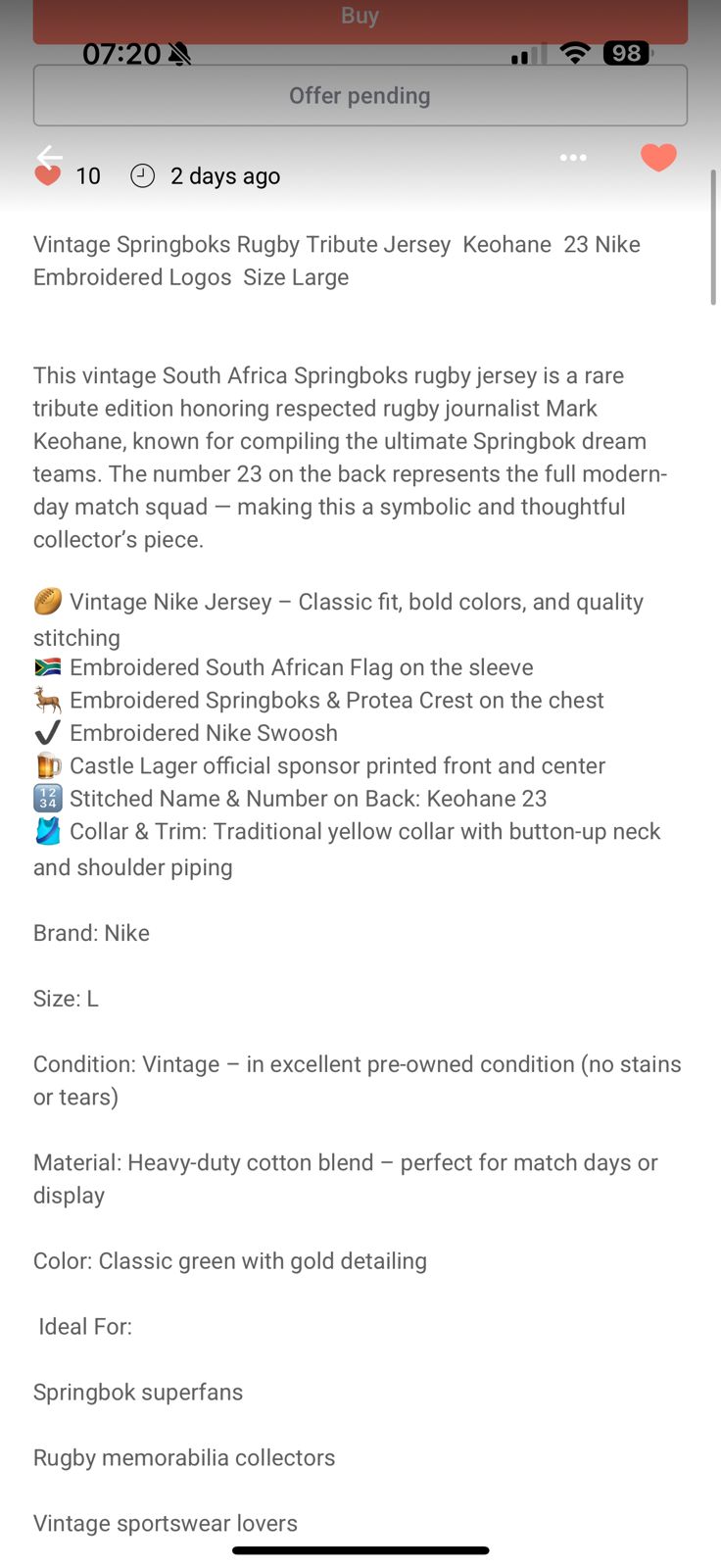Toggle the favorite heart in the header

pos(658,157)
